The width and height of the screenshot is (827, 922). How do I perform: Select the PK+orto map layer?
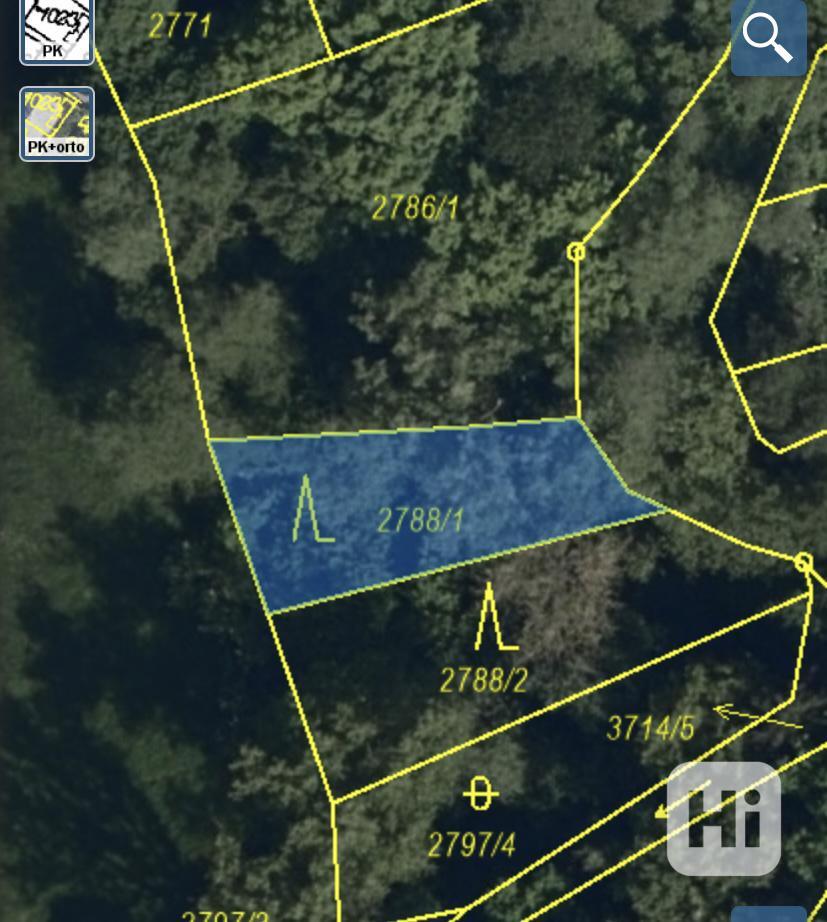pyautogui.click(x=57, y=123)
